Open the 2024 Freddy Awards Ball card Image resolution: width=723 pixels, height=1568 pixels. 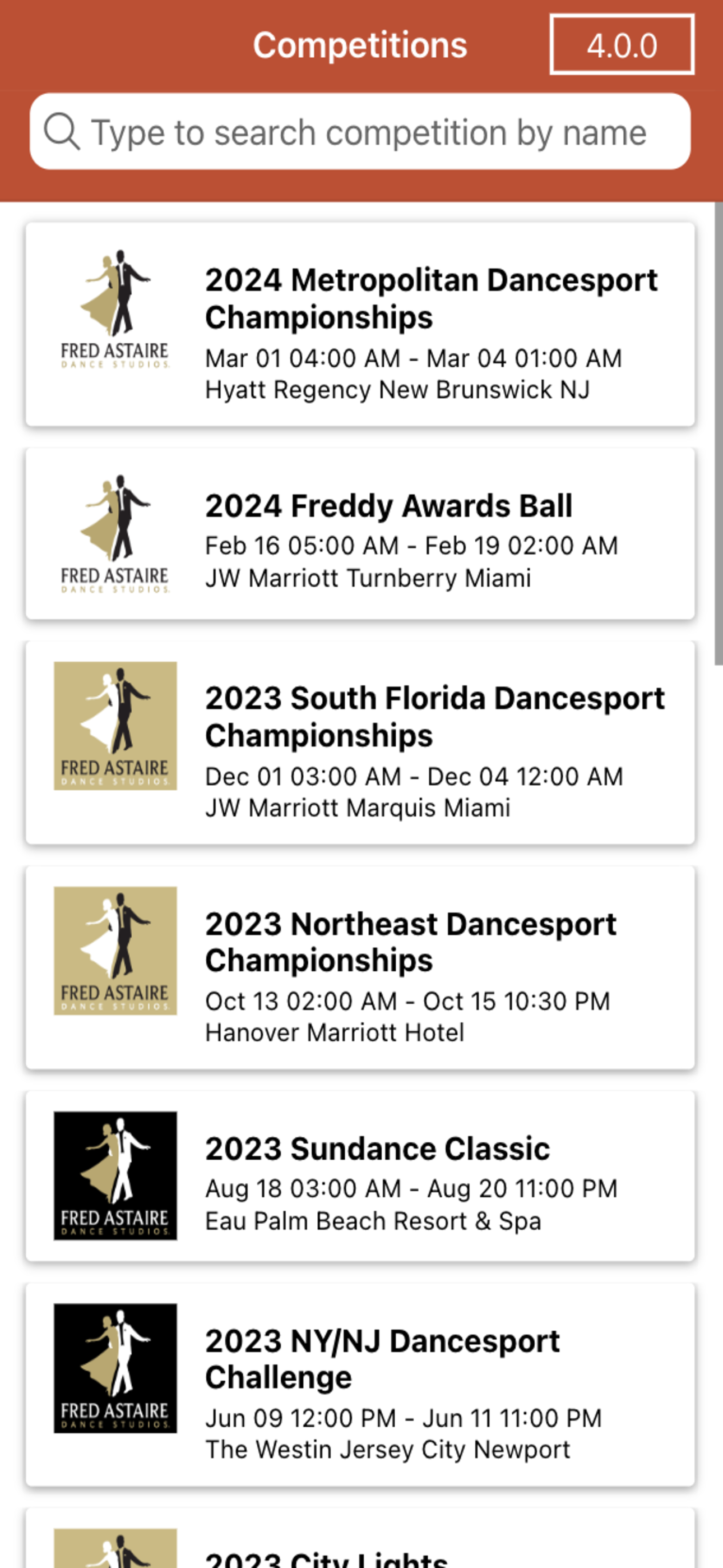tap(360, 534)
